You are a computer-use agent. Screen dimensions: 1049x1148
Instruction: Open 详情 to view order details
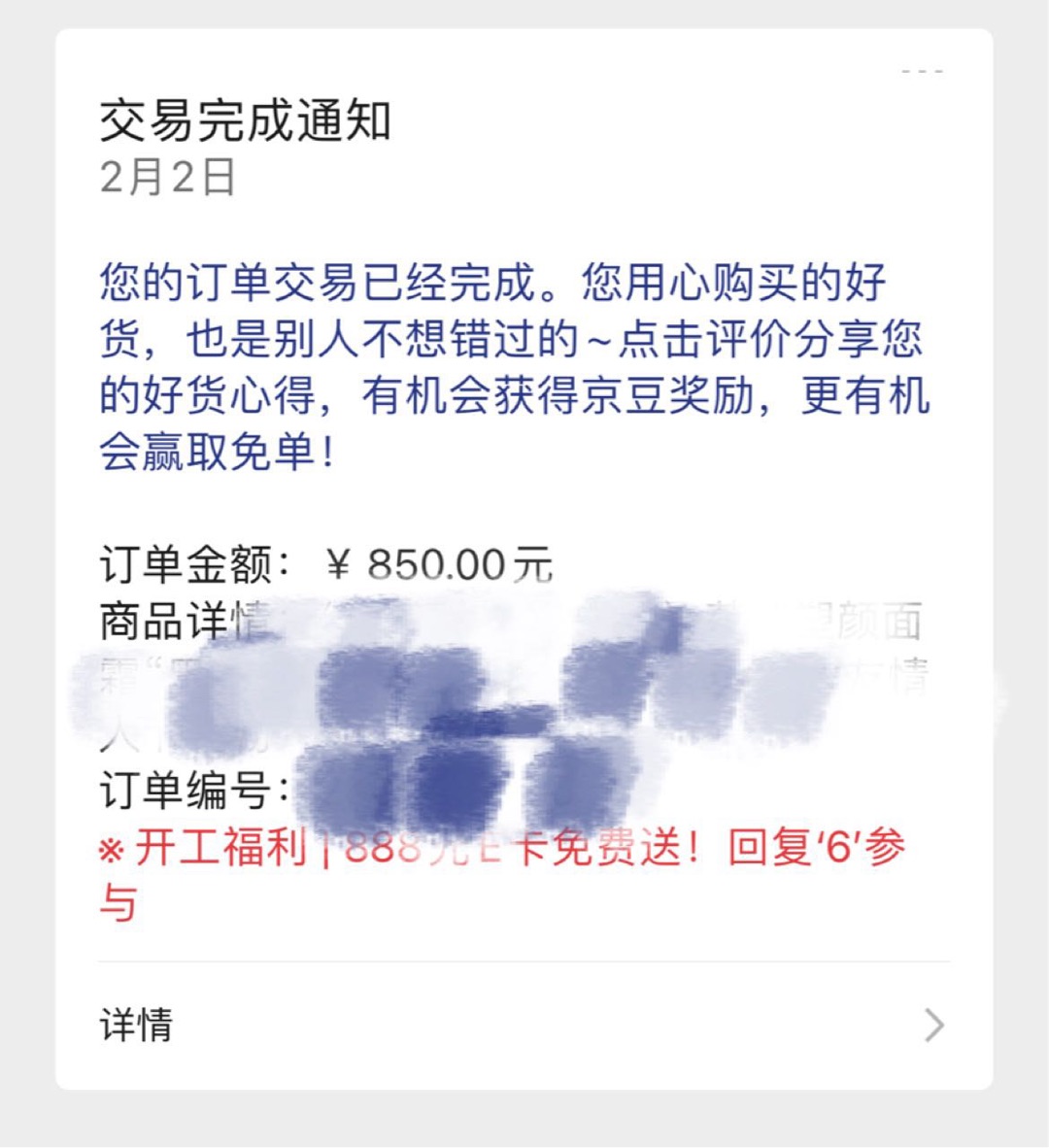524,1025
